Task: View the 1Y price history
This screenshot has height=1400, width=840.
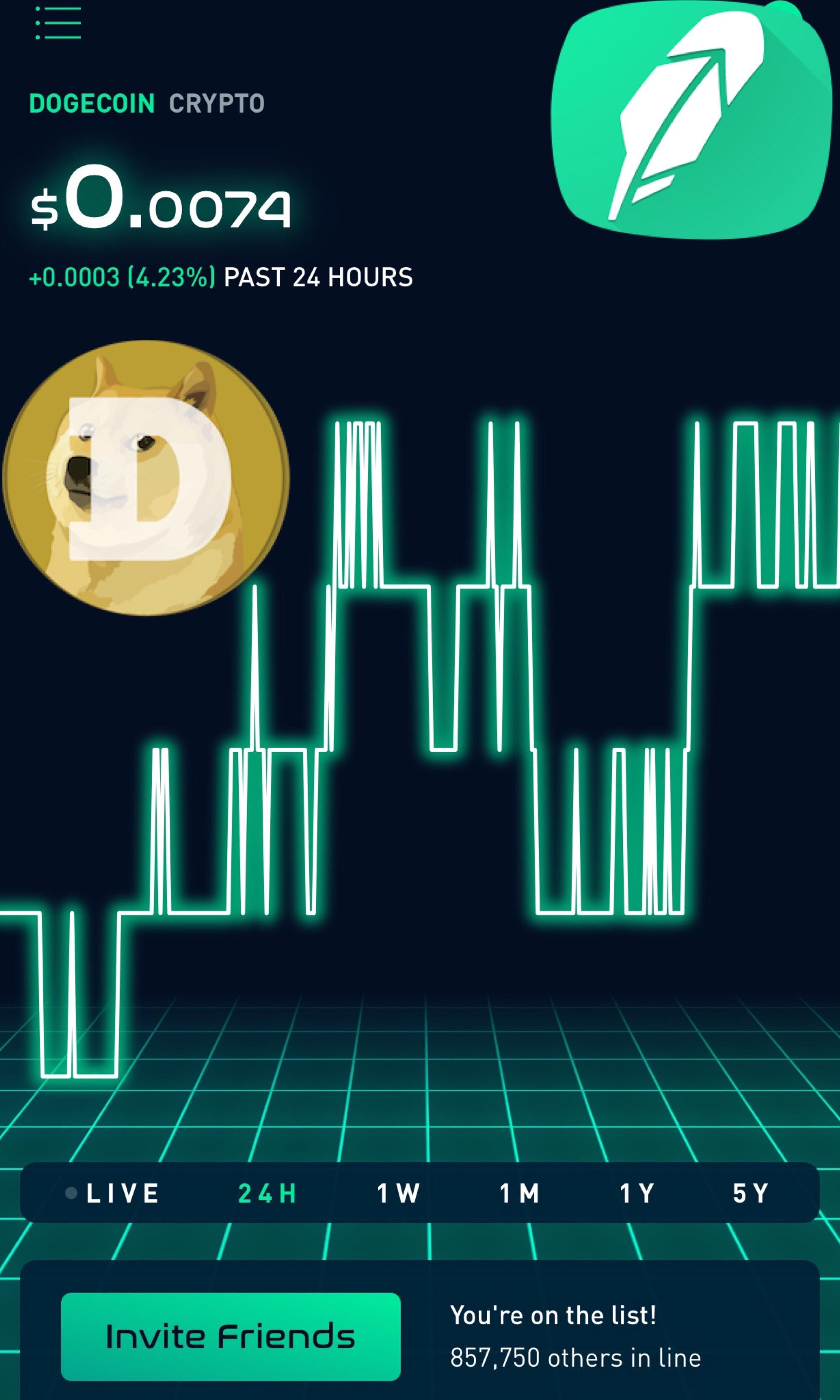Action: pyautogui.click(x=637, y=1194)
